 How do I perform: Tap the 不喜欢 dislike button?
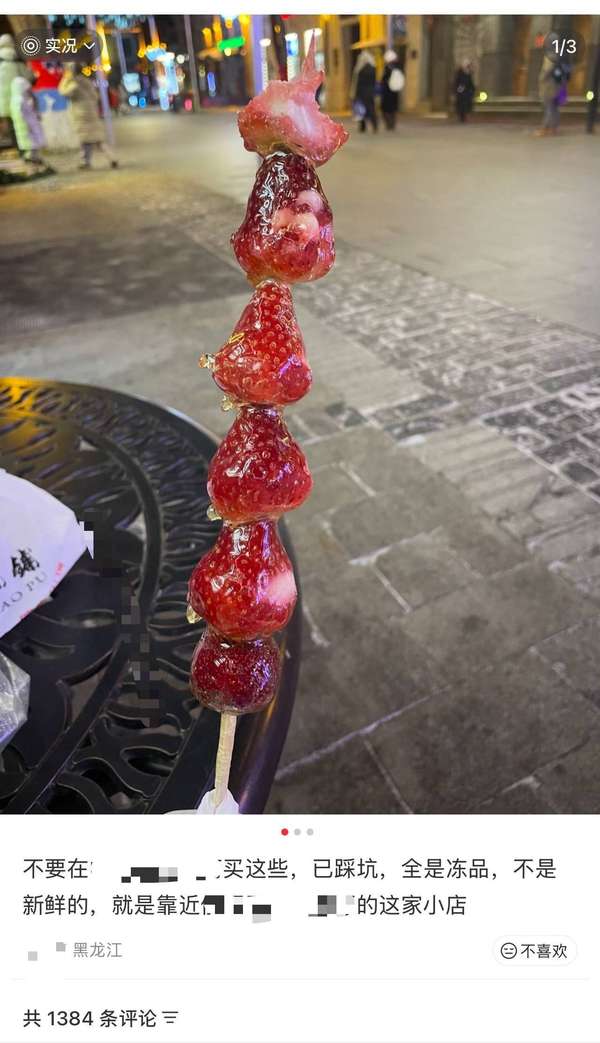534,950
